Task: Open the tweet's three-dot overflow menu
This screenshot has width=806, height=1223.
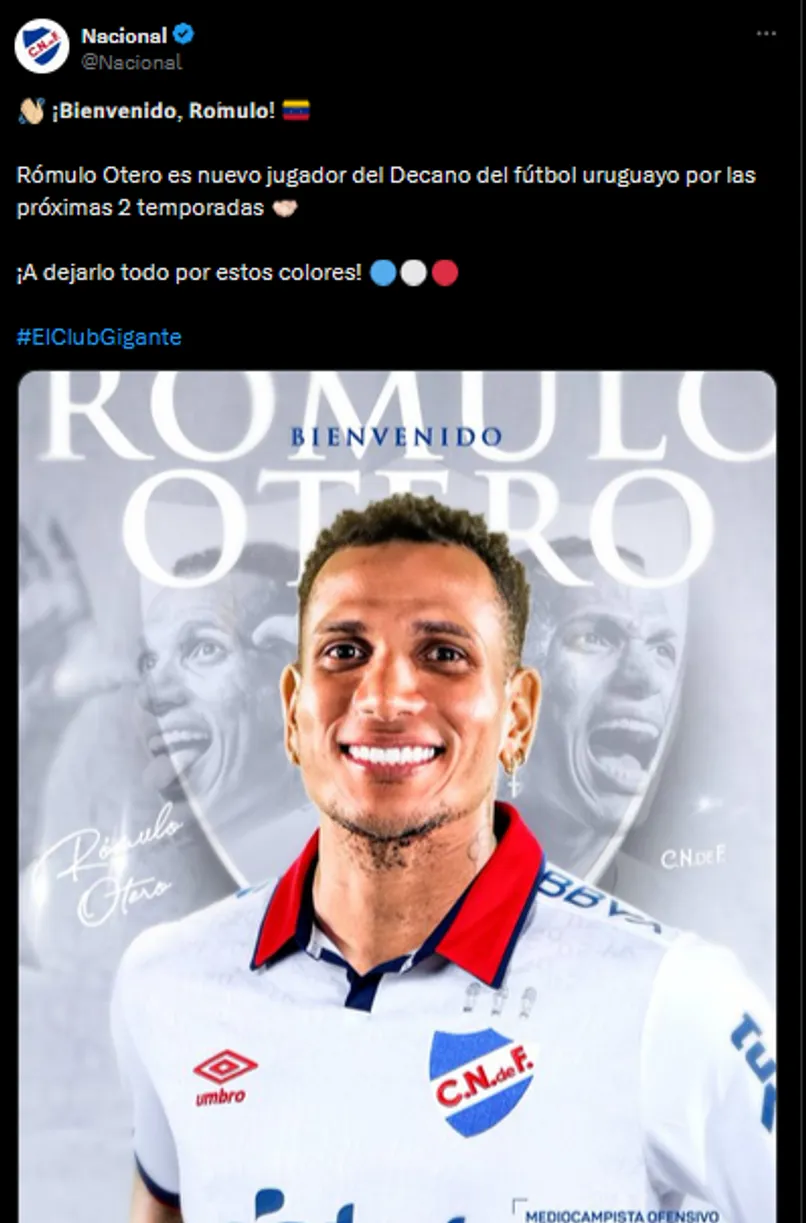Action: 766,34
